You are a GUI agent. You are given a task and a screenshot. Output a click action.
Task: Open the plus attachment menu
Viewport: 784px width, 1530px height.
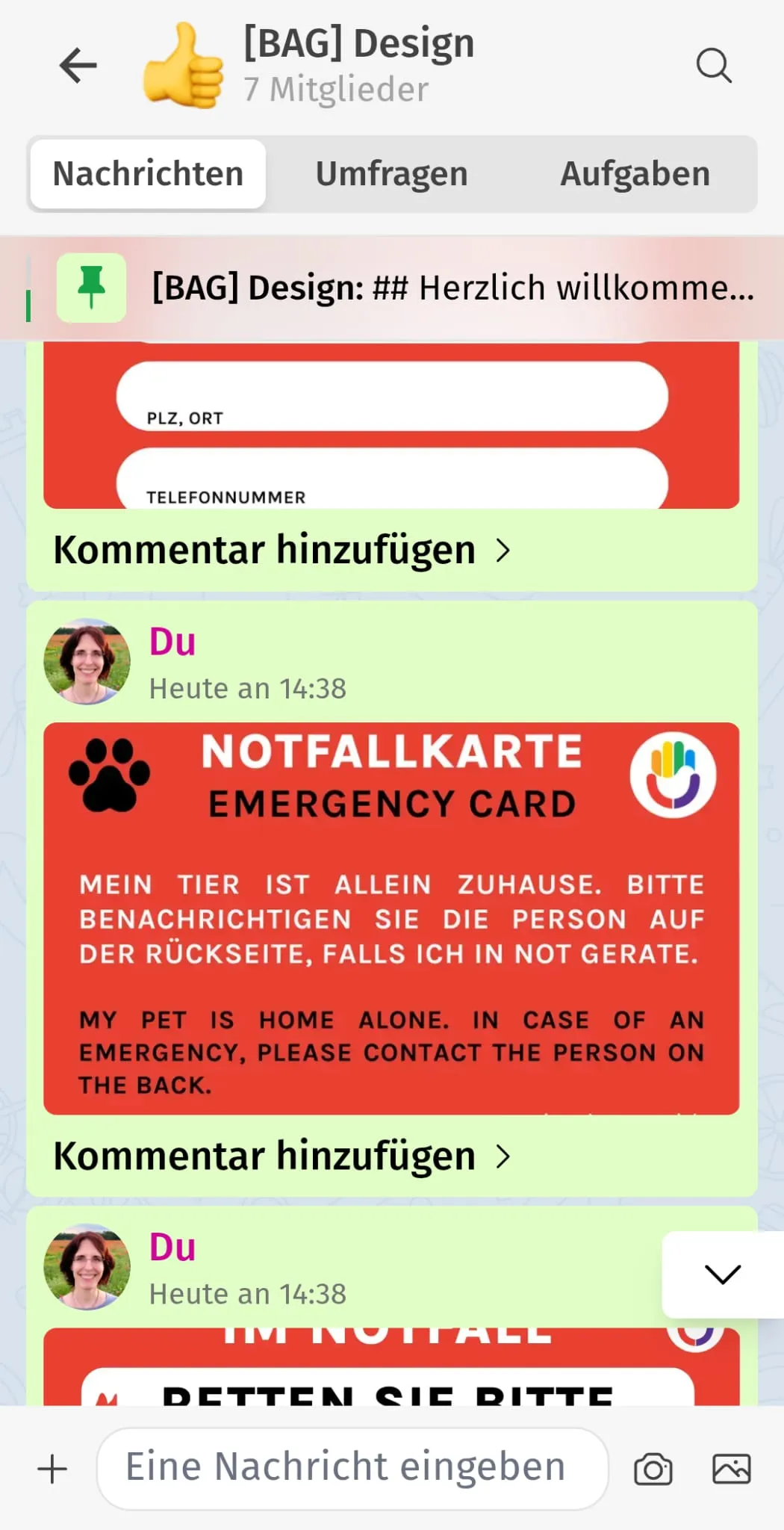coord(52,1469)
